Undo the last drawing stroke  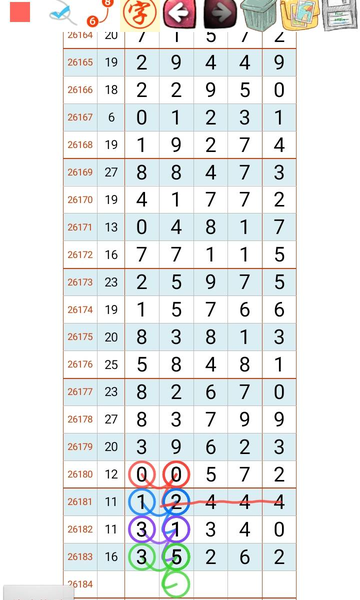pos(179,13)
